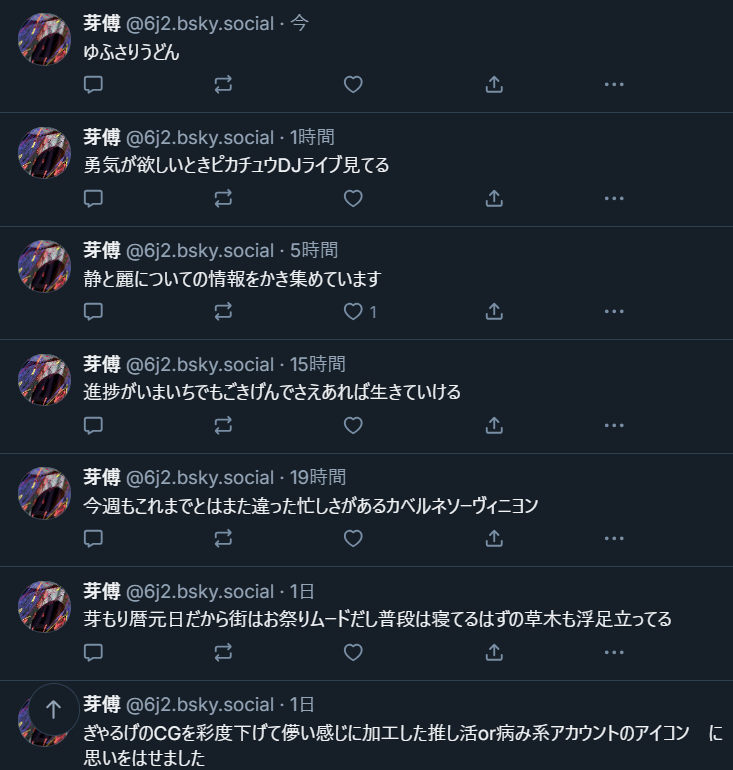The image size is (733, 770).
Task: Repost the 芽もり暦元日 post
Action: pos(223,653)
